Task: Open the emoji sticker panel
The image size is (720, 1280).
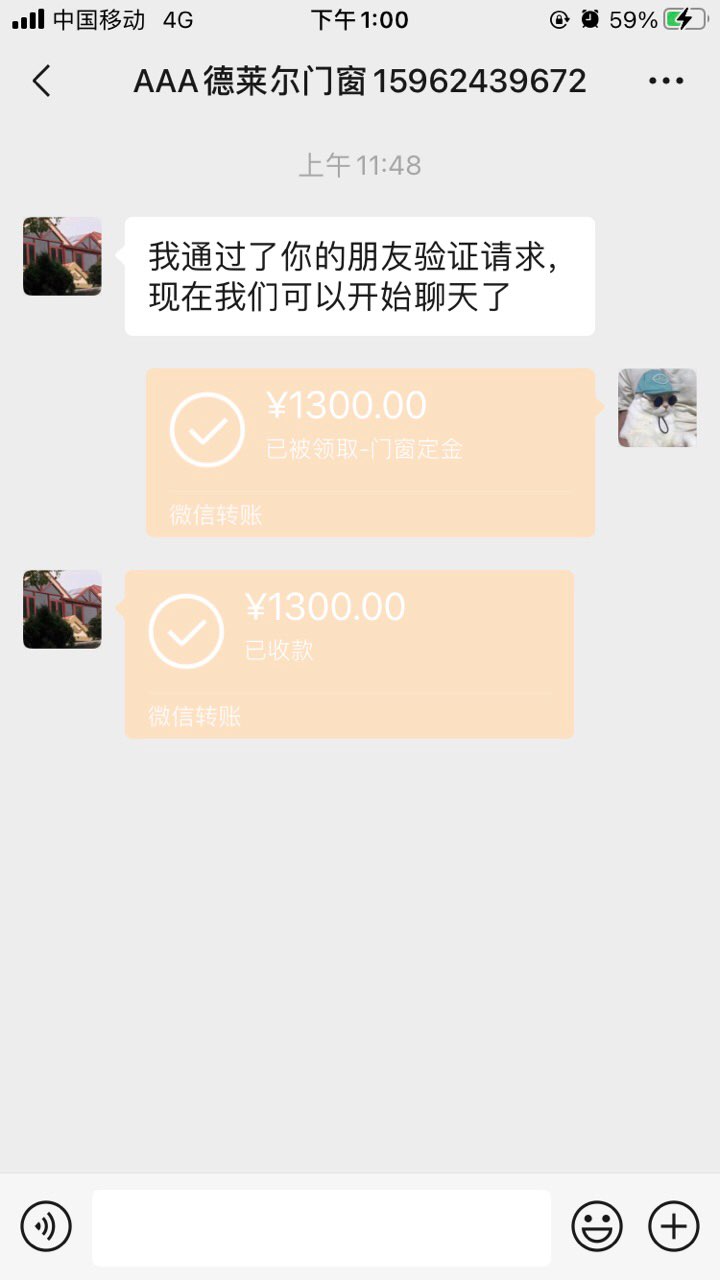Action: 597,1225
